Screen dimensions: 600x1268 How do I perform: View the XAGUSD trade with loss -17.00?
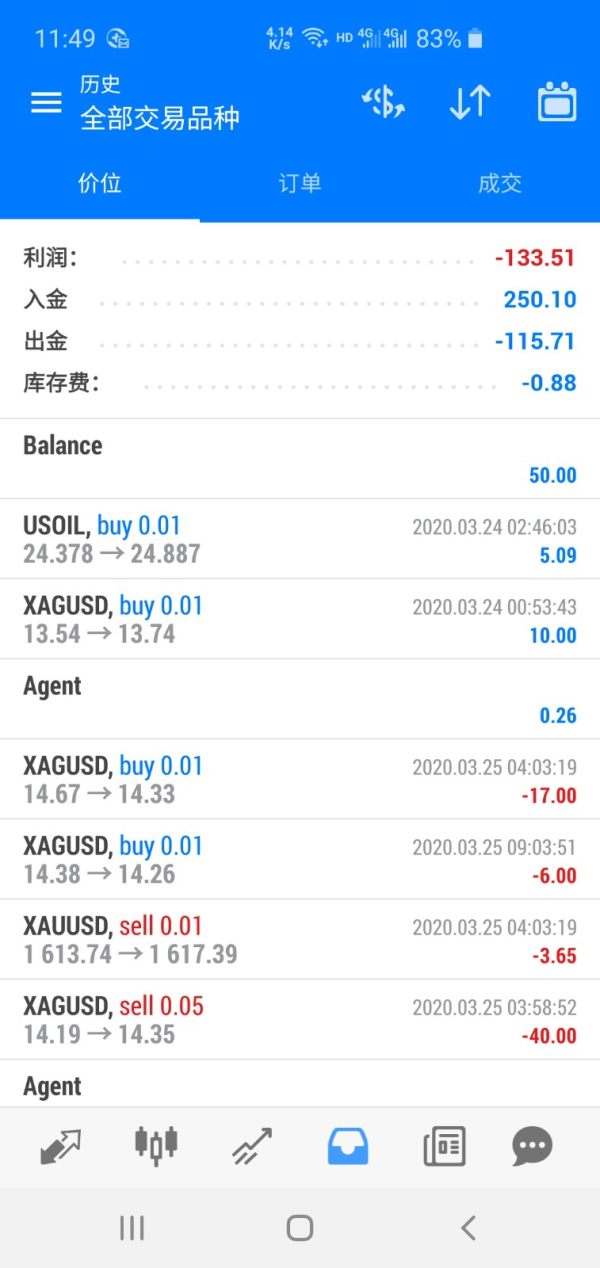click(x=300, y=779)
